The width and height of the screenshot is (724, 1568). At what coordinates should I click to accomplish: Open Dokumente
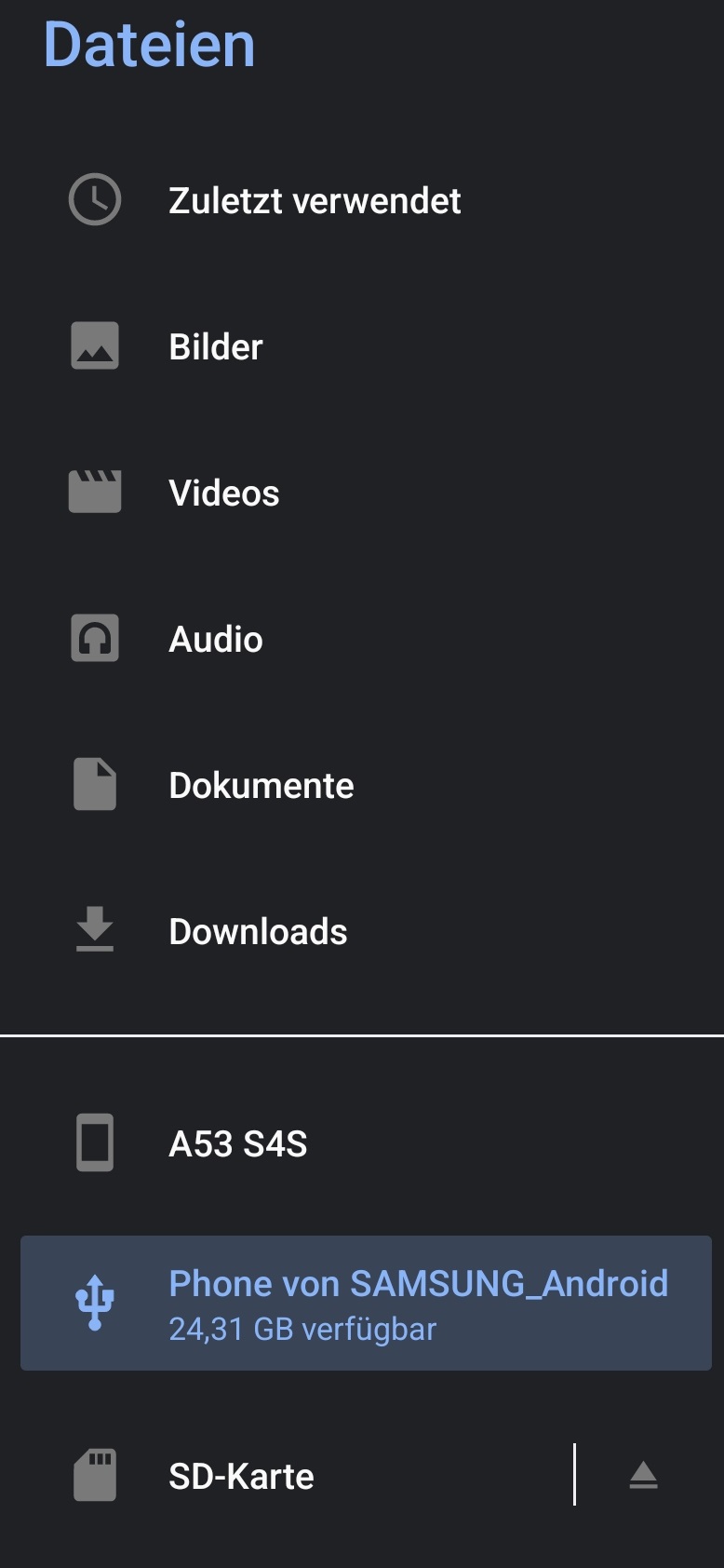[x=362, y=785]
